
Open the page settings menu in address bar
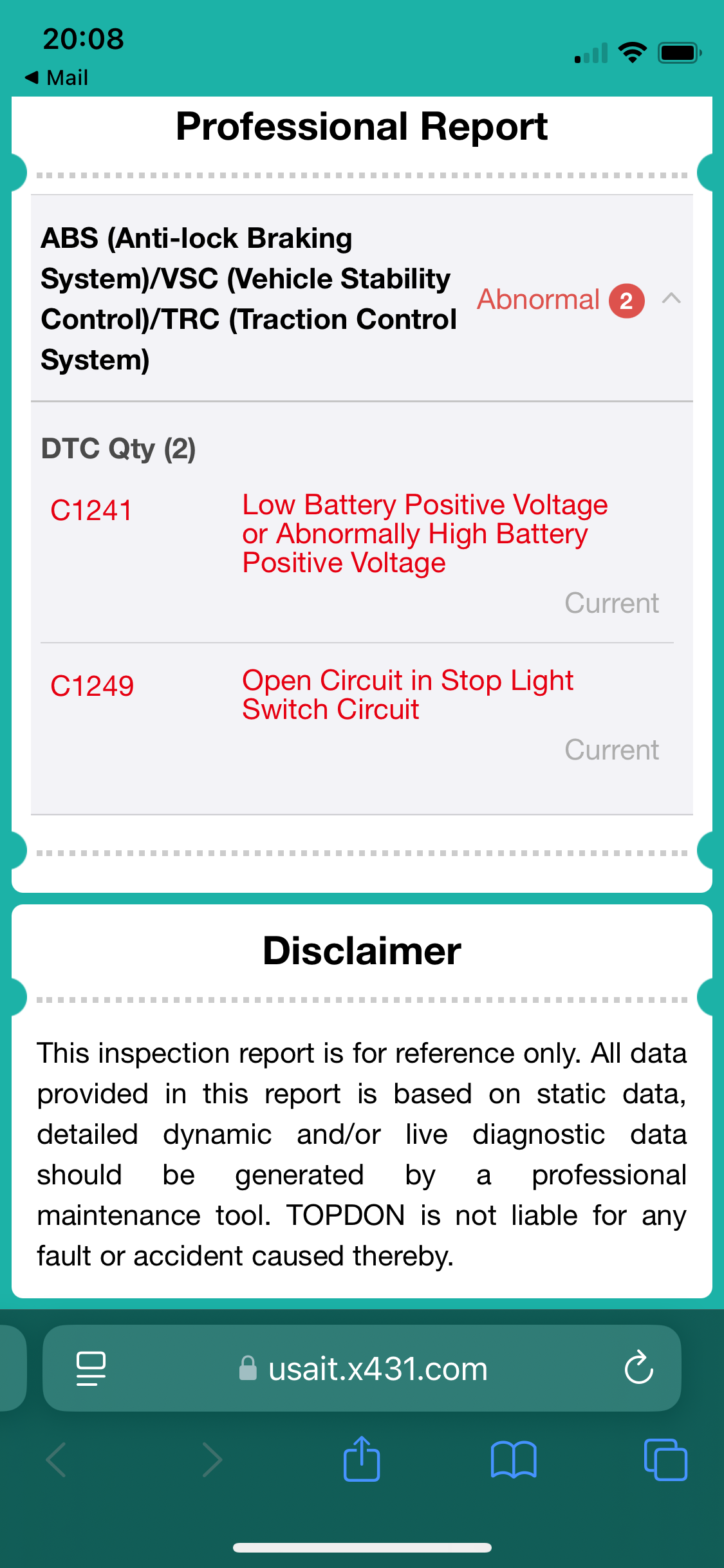[91, 1368]
